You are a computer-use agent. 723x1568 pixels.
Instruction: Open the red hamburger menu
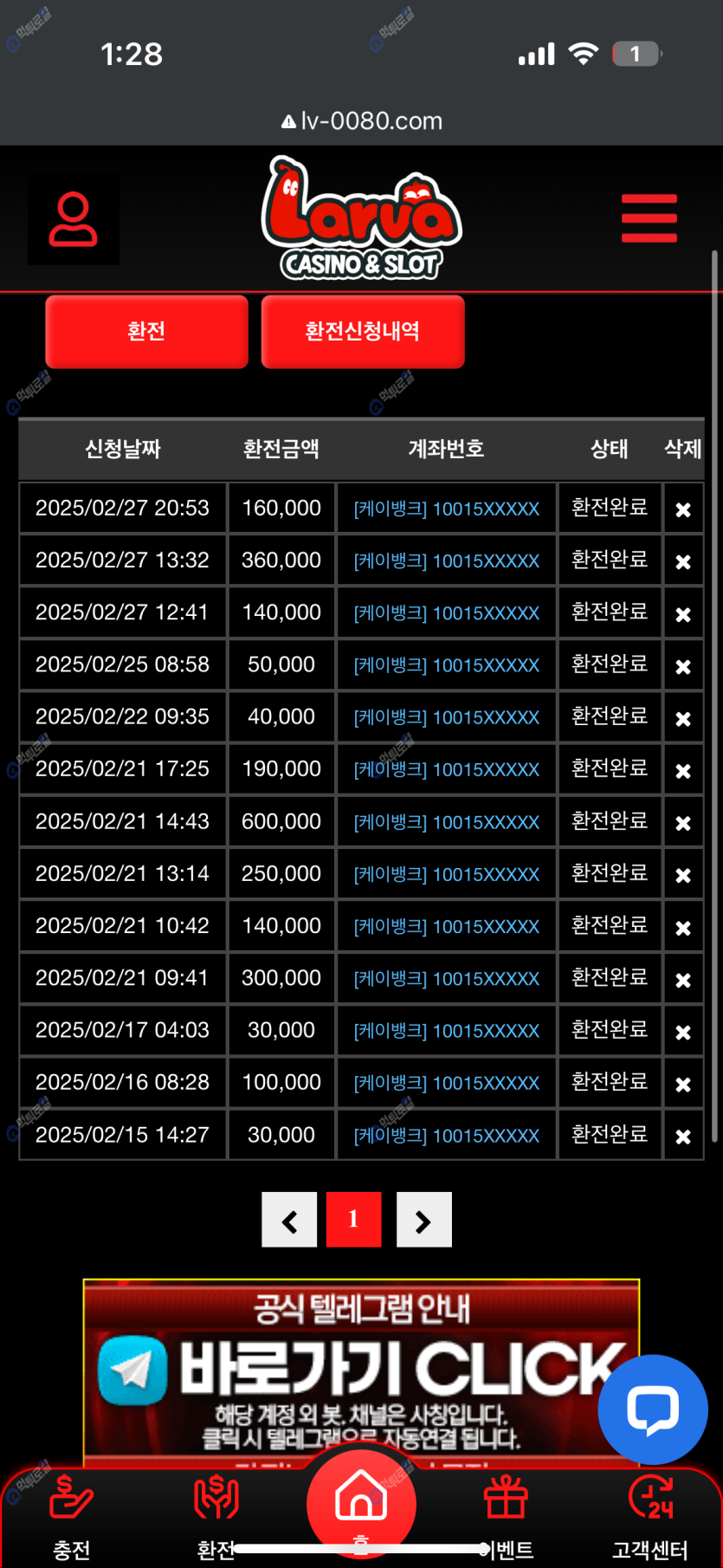(649, 218)
